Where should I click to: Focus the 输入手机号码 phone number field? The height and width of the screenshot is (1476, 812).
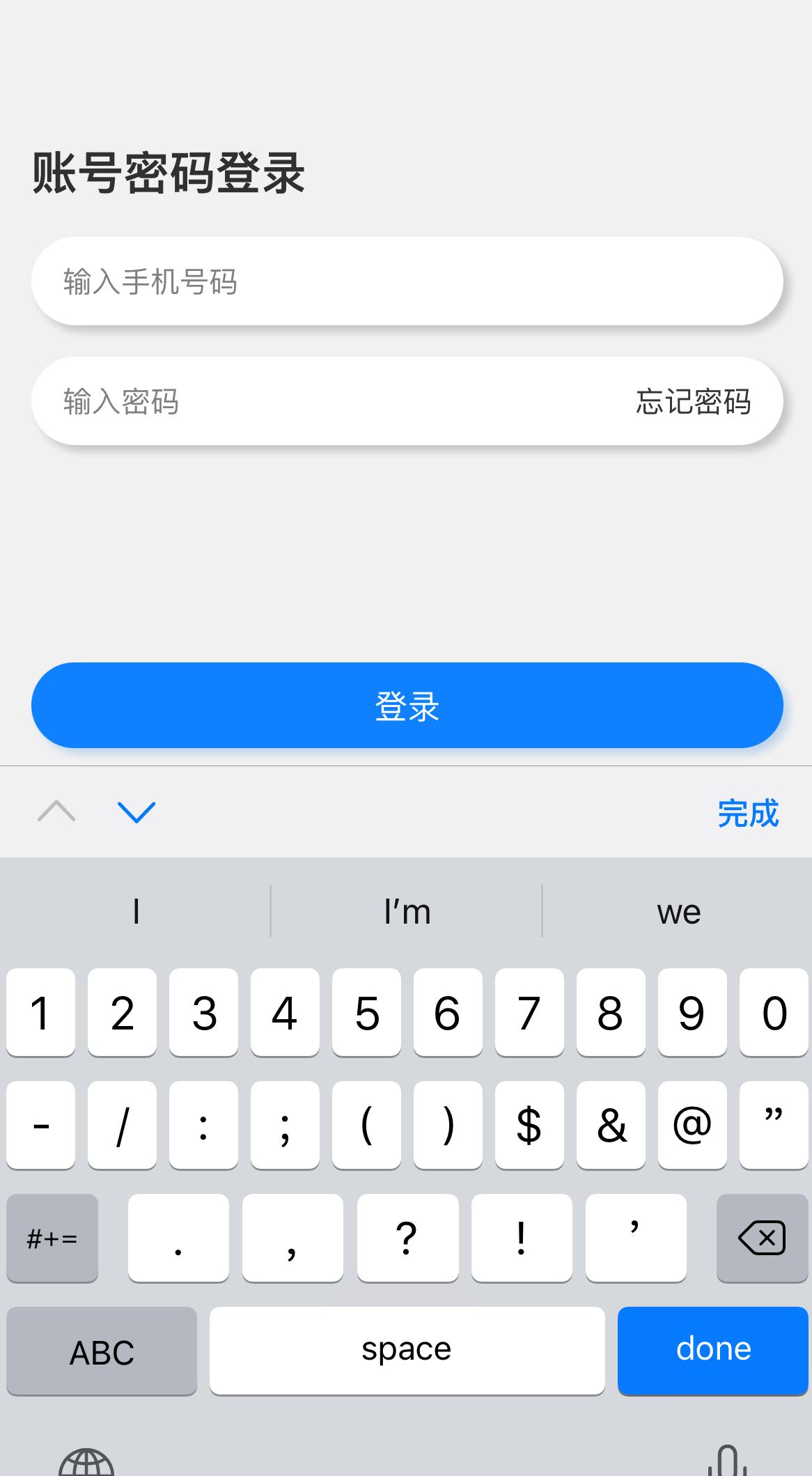click(x=406, y=281)
